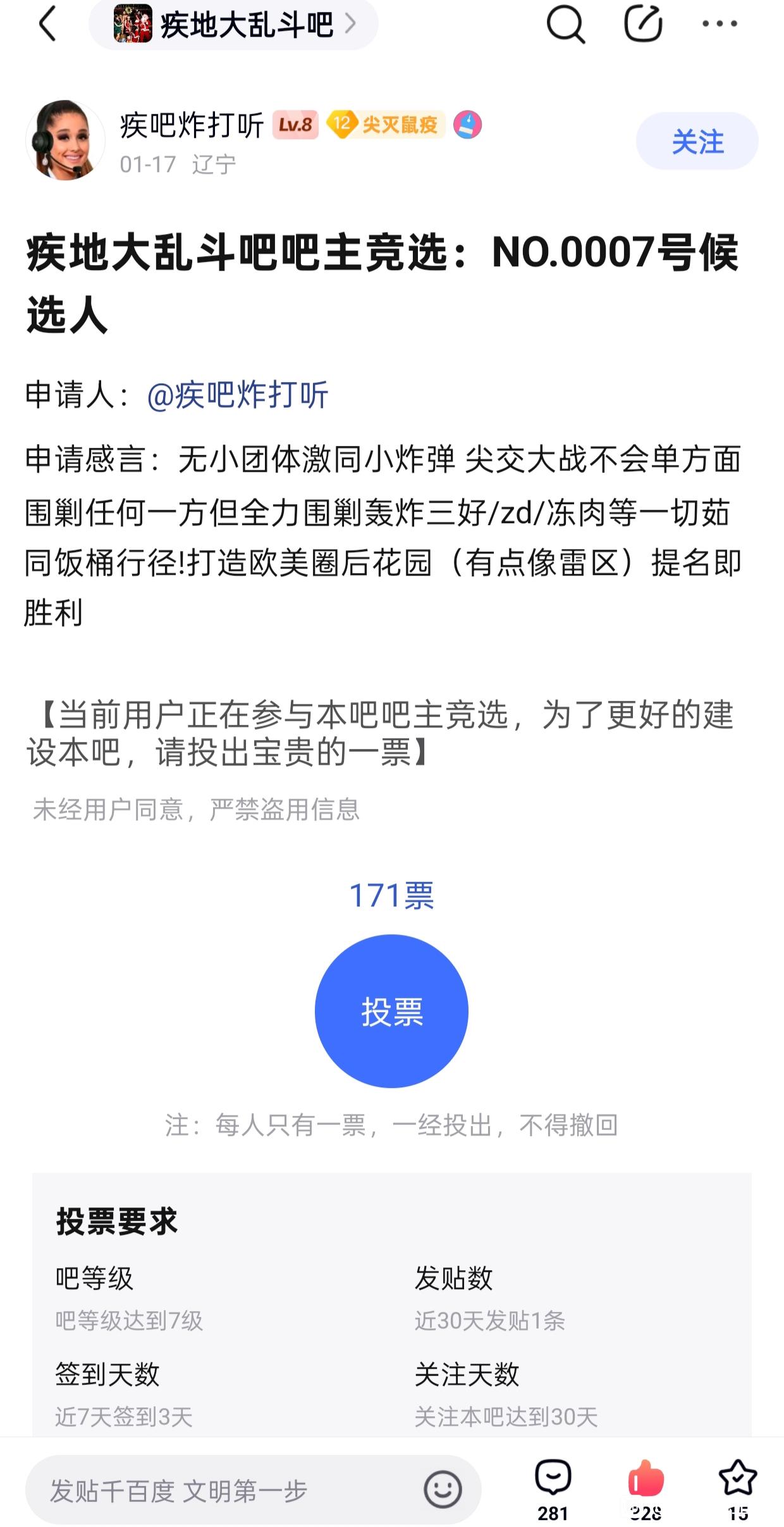The height and width of the screenshot is (1527, 784).
Task: Open the Lv.8 level badge
Action: tap(295, 125)
